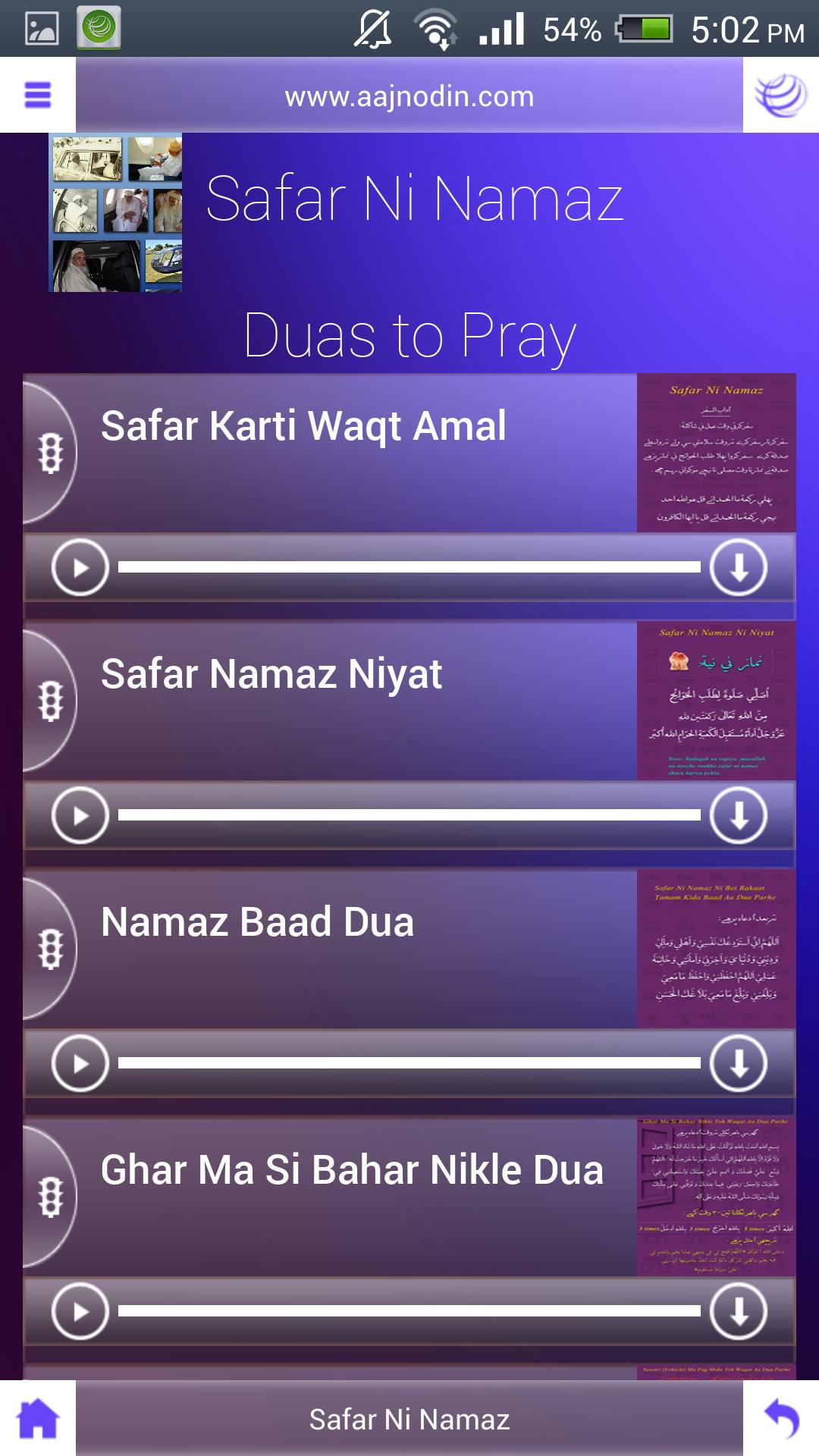The height and width of the screenshot is (1456, 819).
Task: Open options beside Ghar Ma Si Bahar Nikle Dua
Action: click(x=50, y=1197)
